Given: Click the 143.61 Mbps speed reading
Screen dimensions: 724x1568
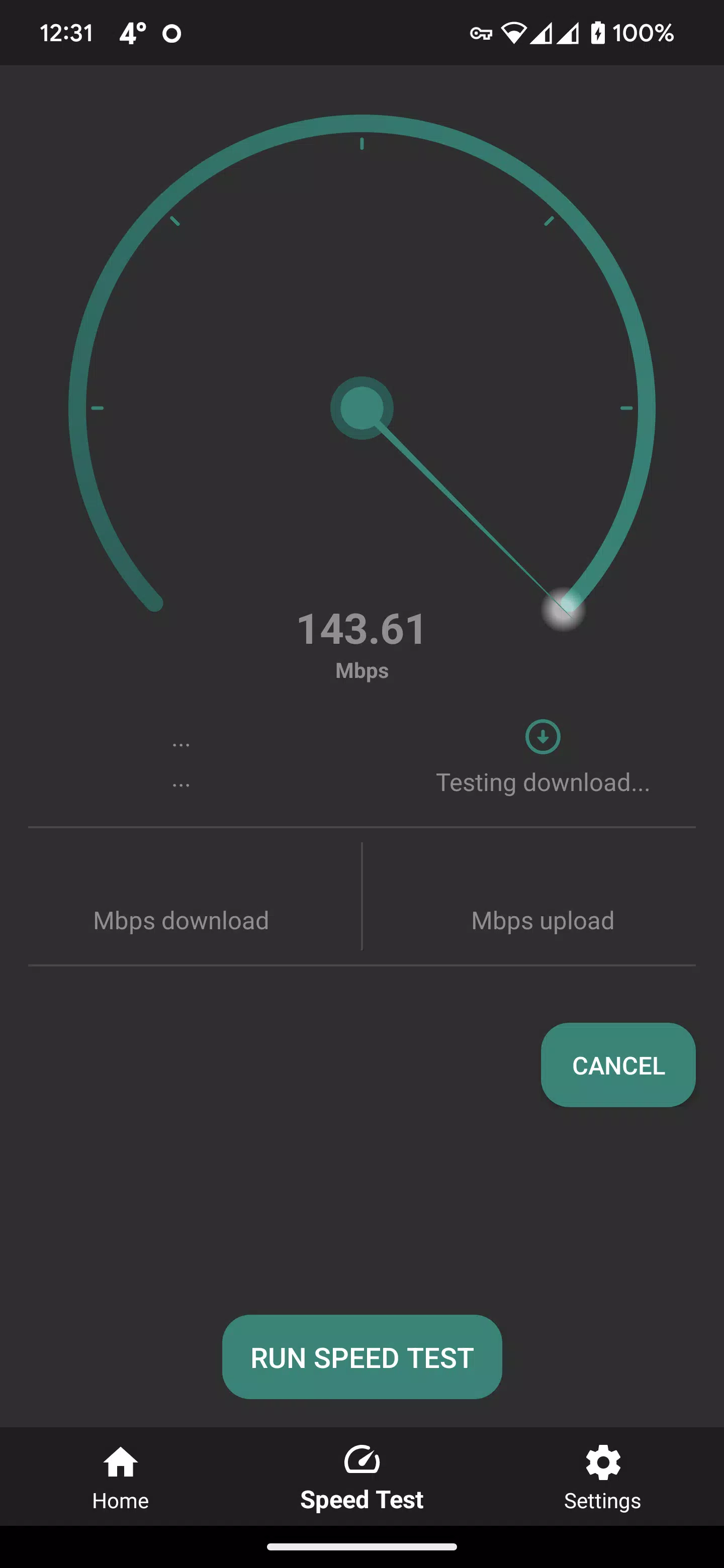Looking at the screenshot, I should (x=361, y=631).
